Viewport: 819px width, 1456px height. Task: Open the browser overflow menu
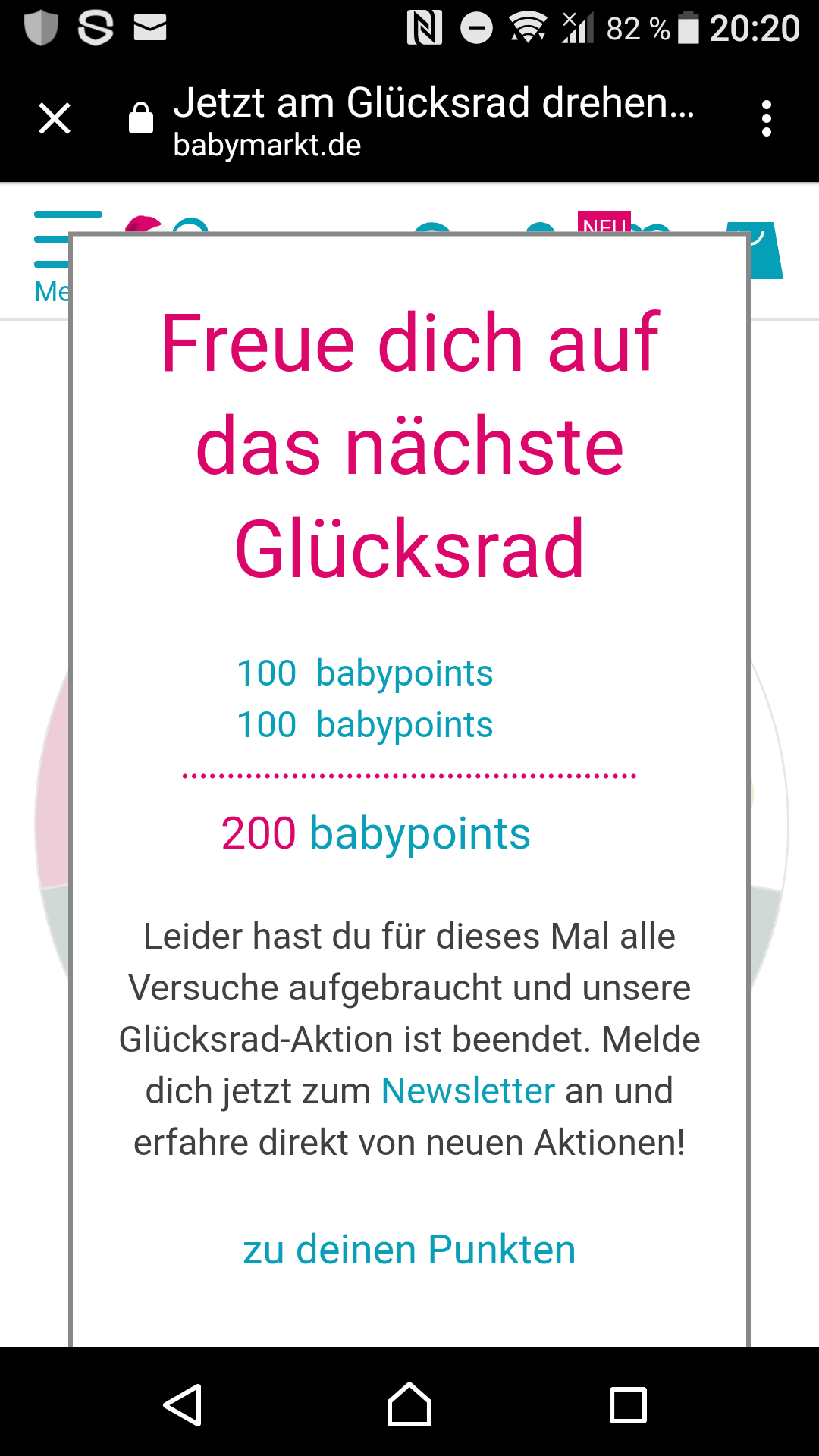(x=767, y=119)
